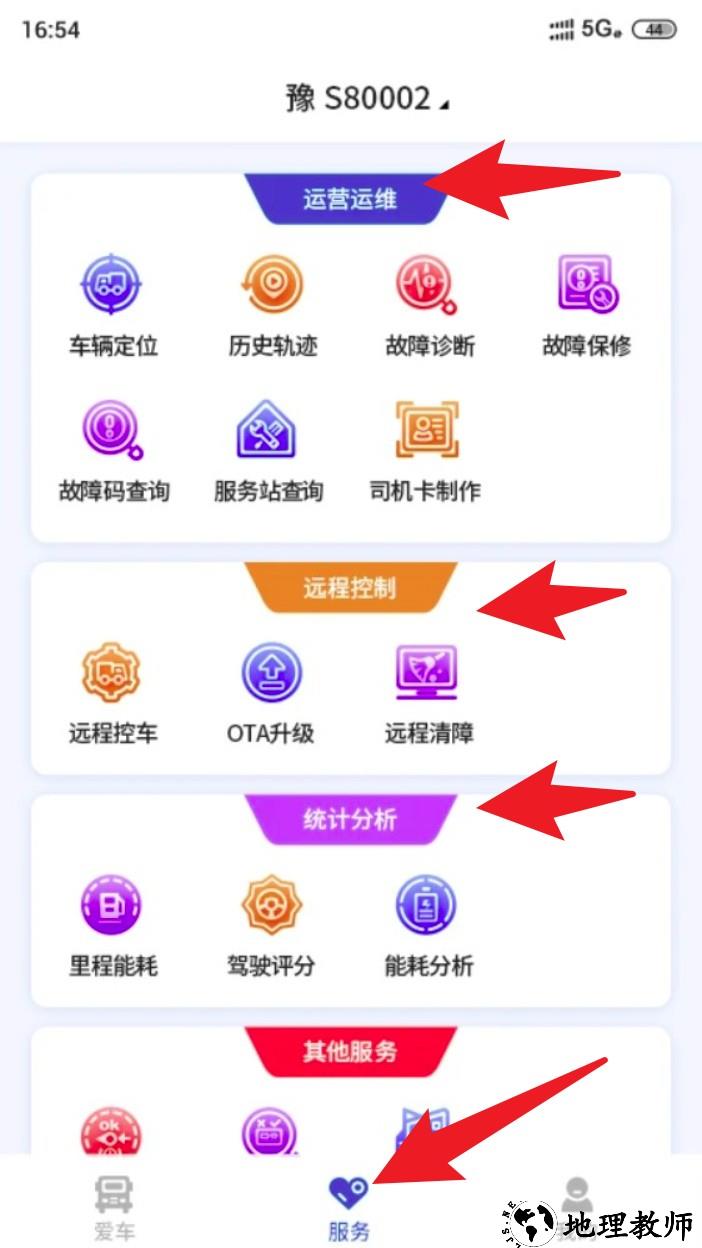Open 故障码查询 fault code lookup
Screen dimensions: 702x1248
point(113,450)
